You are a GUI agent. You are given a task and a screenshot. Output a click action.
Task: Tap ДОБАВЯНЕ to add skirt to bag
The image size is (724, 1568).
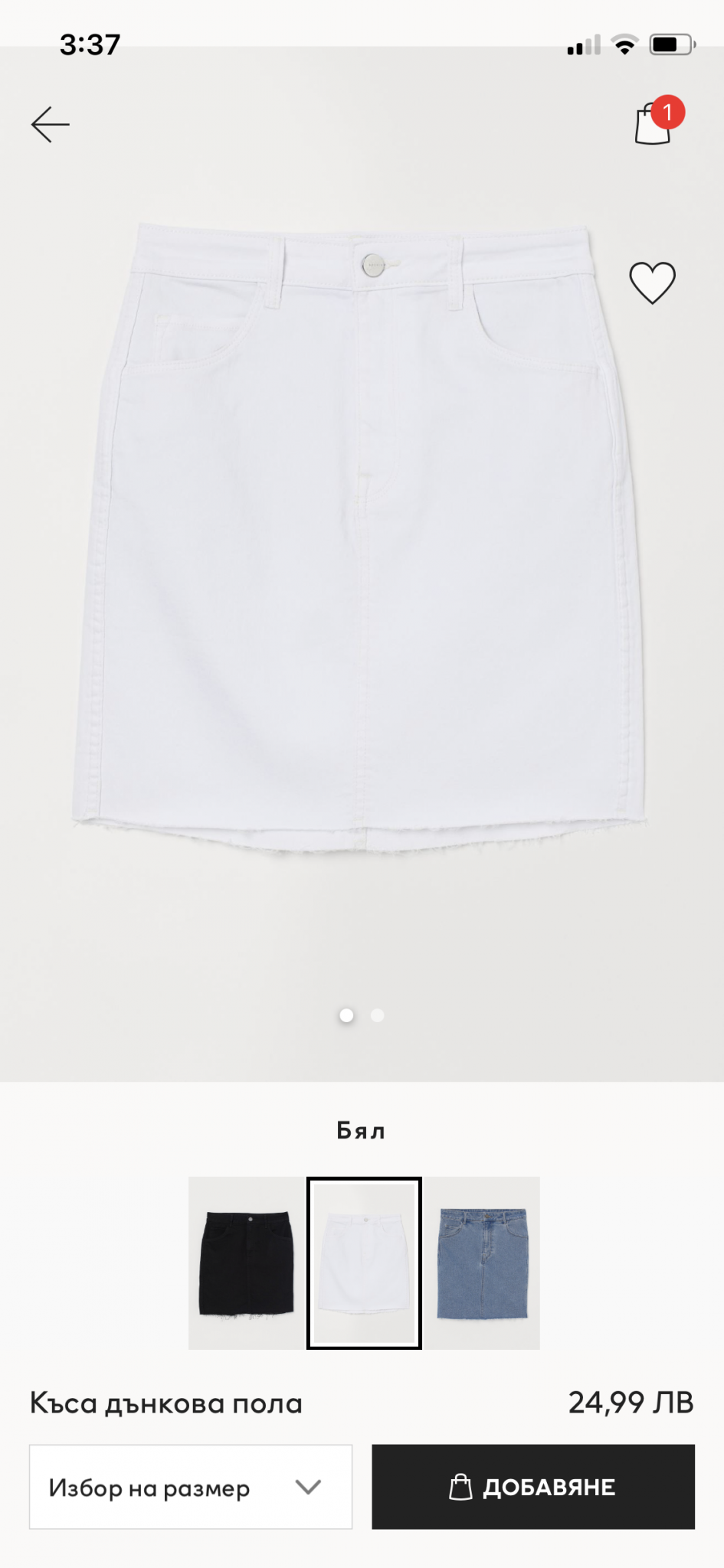[x=533, y=1487]
